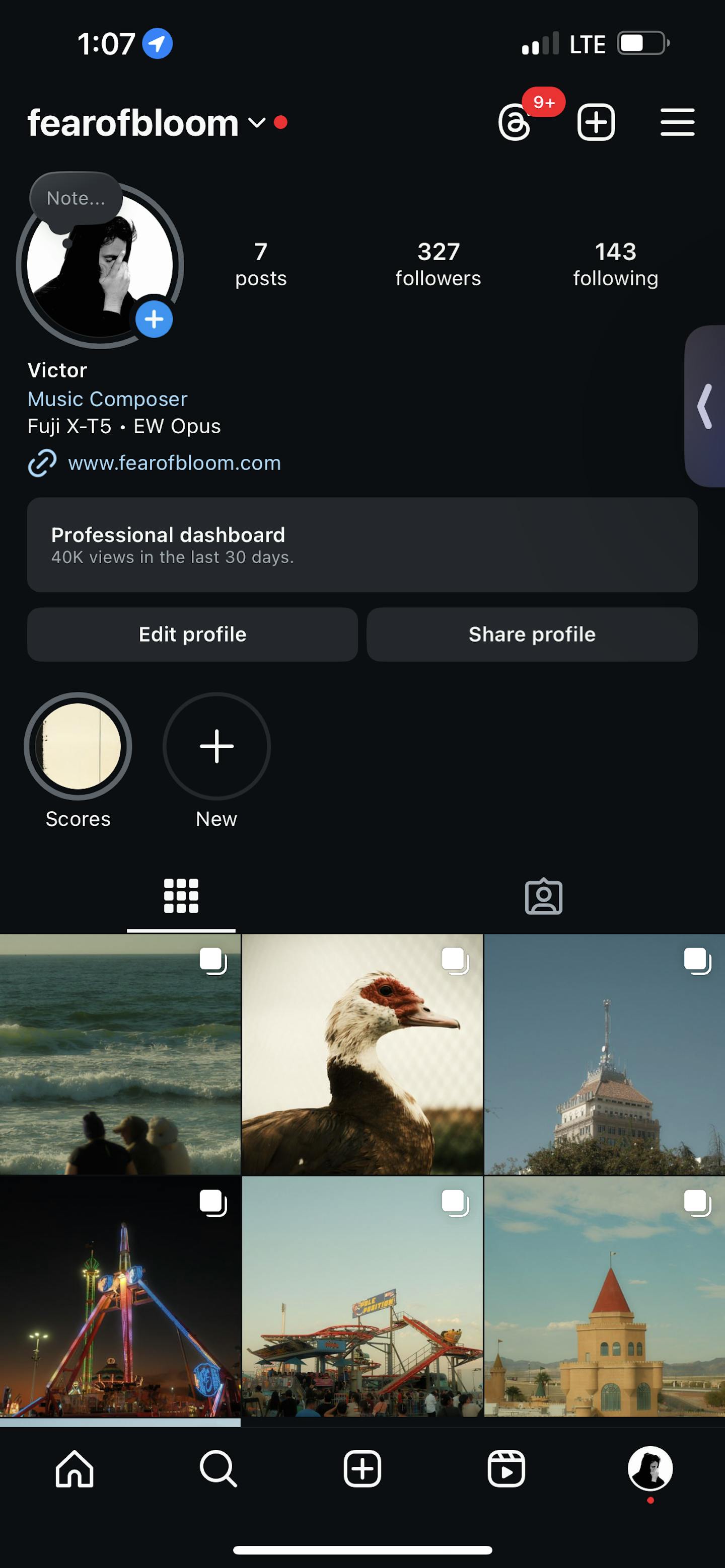Add to story via profile picture plus badge

(x=154, y=320)
